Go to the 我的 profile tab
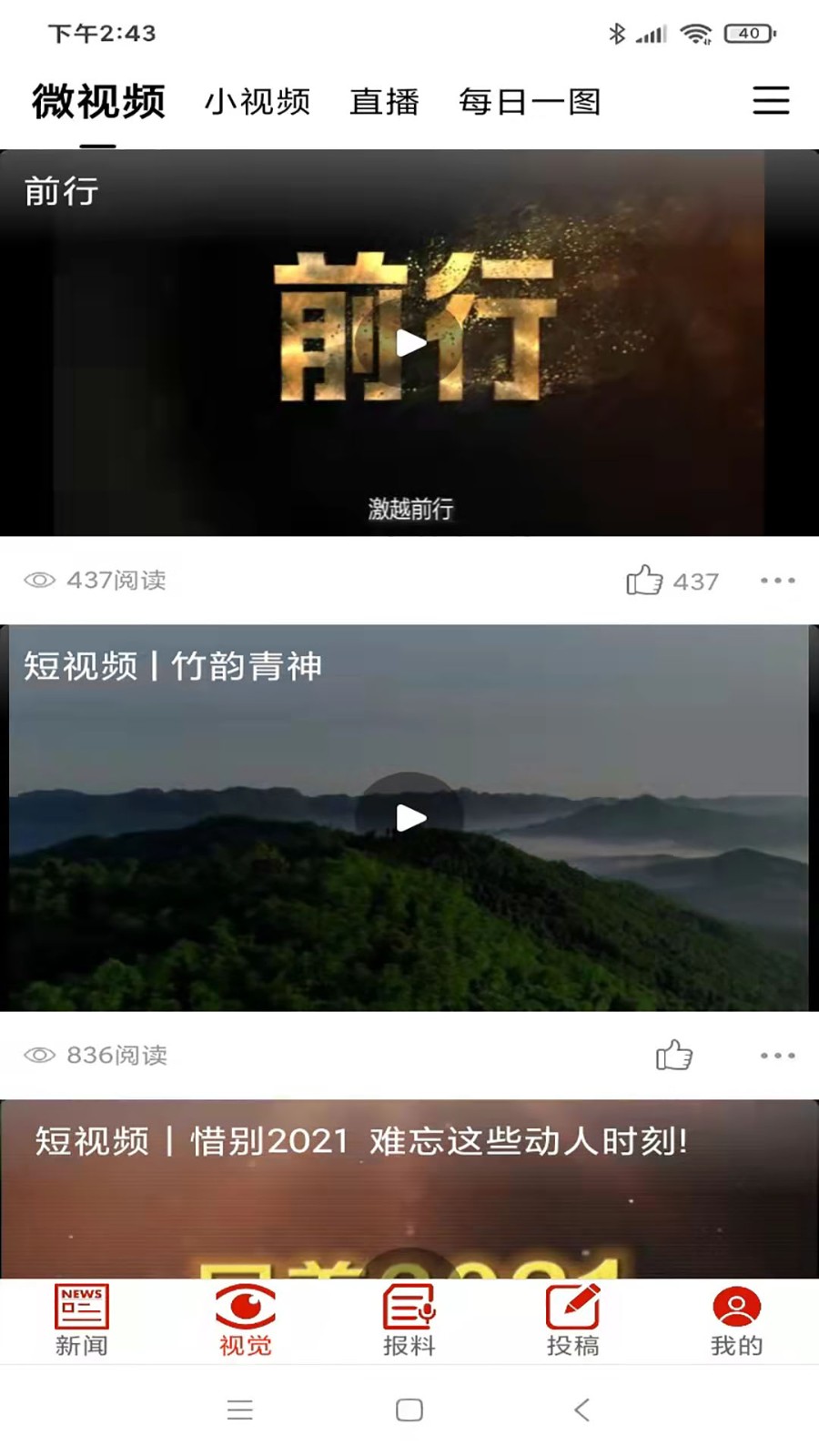This screenshot has width=819, height=1456. pos(736,1320)
